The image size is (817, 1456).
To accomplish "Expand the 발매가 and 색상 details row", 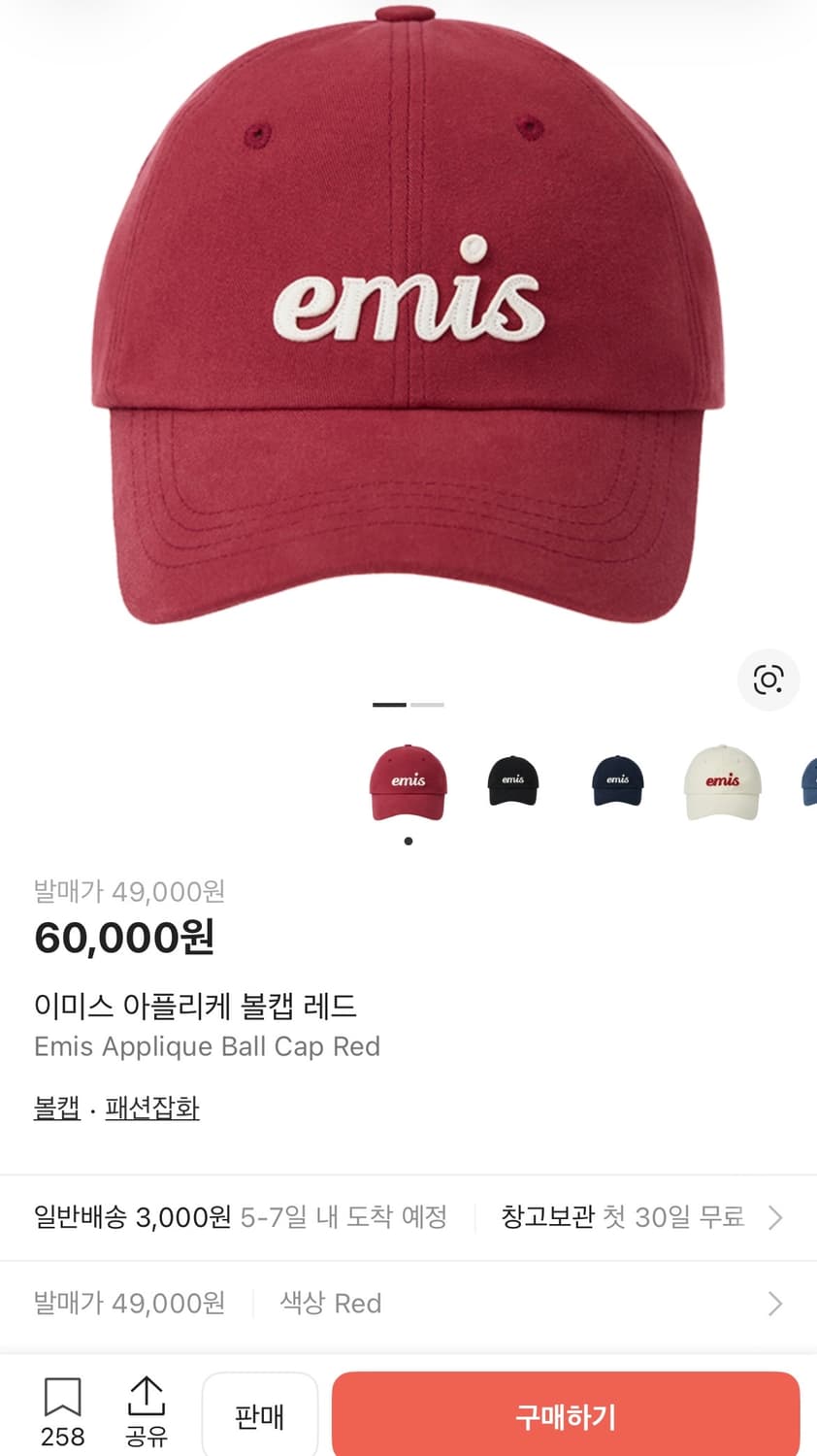I will click(x=408, y=1304).
